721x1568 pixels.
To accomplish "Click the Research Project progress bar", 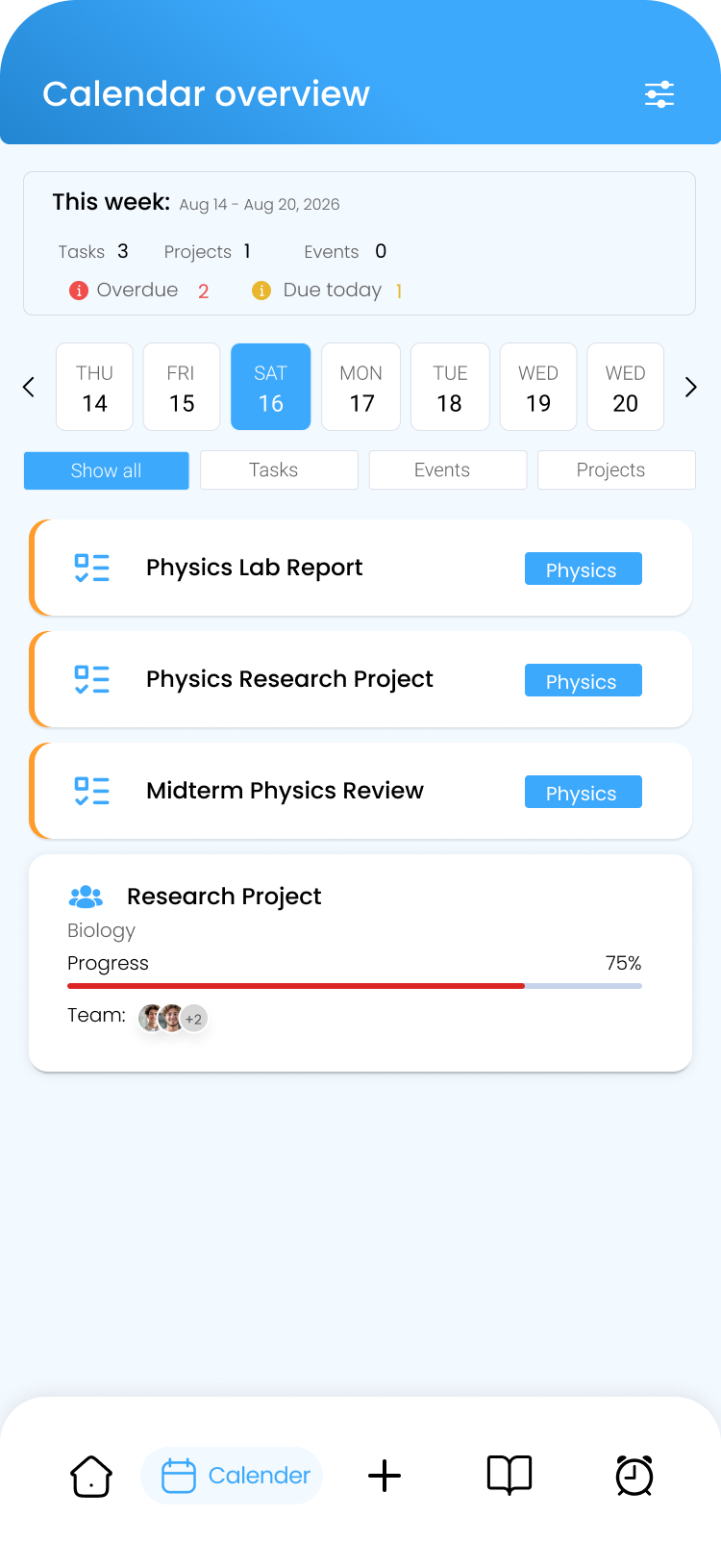I will [354, 985].
